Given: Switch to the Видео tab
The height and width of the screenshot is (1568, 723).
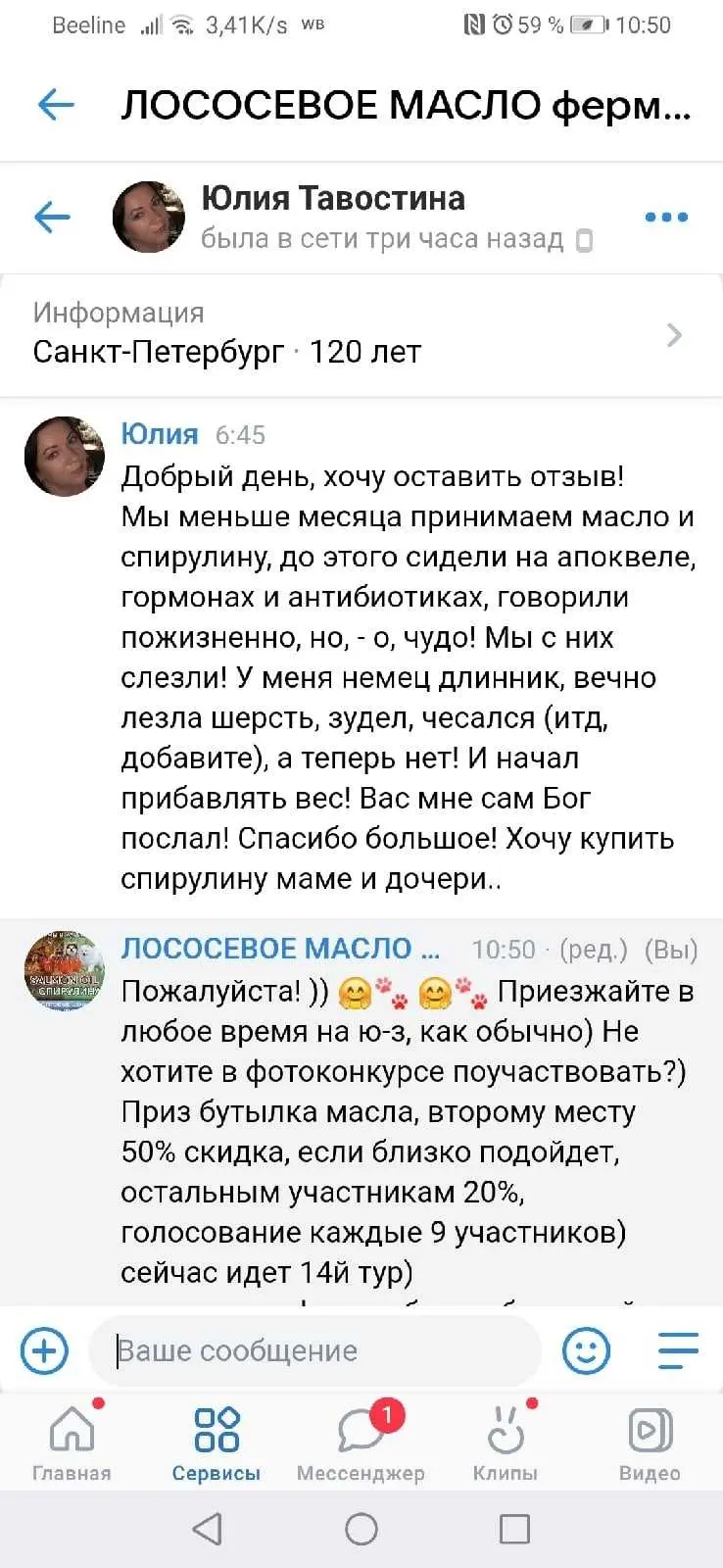Looking at the screenshot, I should pos(650,1442).
